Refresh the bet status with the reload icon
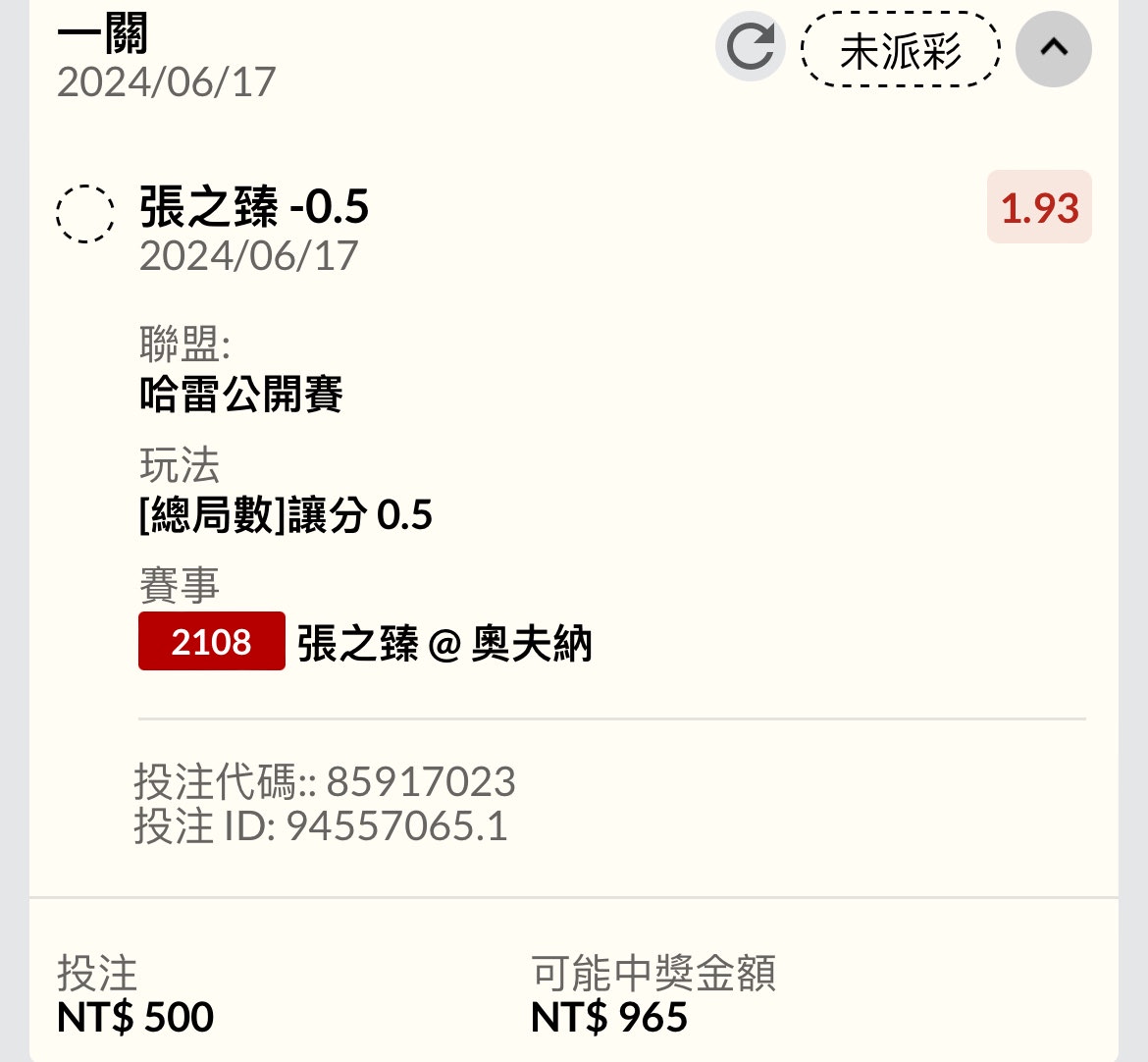The width and height of the screenshot is (1148, 1062). (750, 47)
